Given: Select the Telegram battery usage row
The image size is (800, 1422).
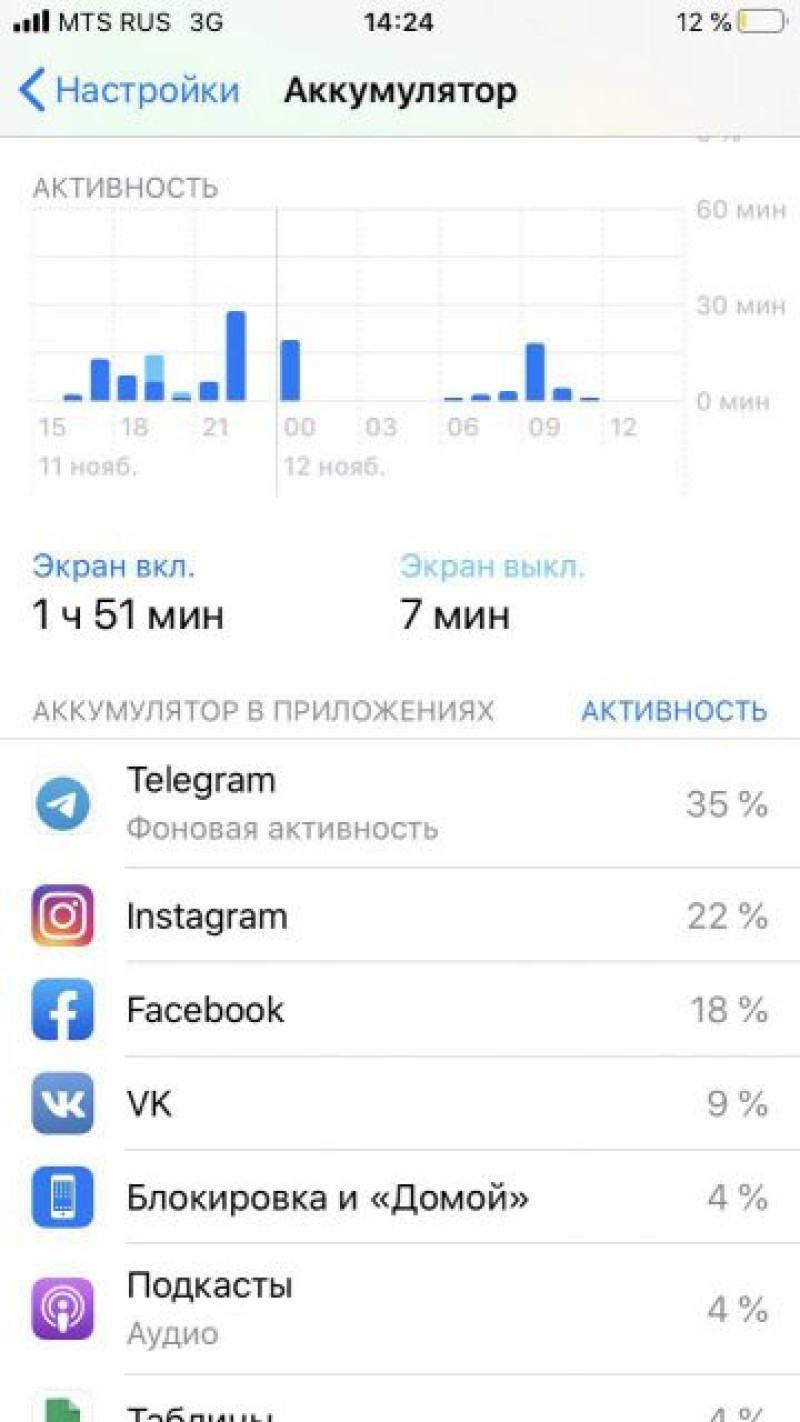Looking at the screenshot, I should coord(400,803).
